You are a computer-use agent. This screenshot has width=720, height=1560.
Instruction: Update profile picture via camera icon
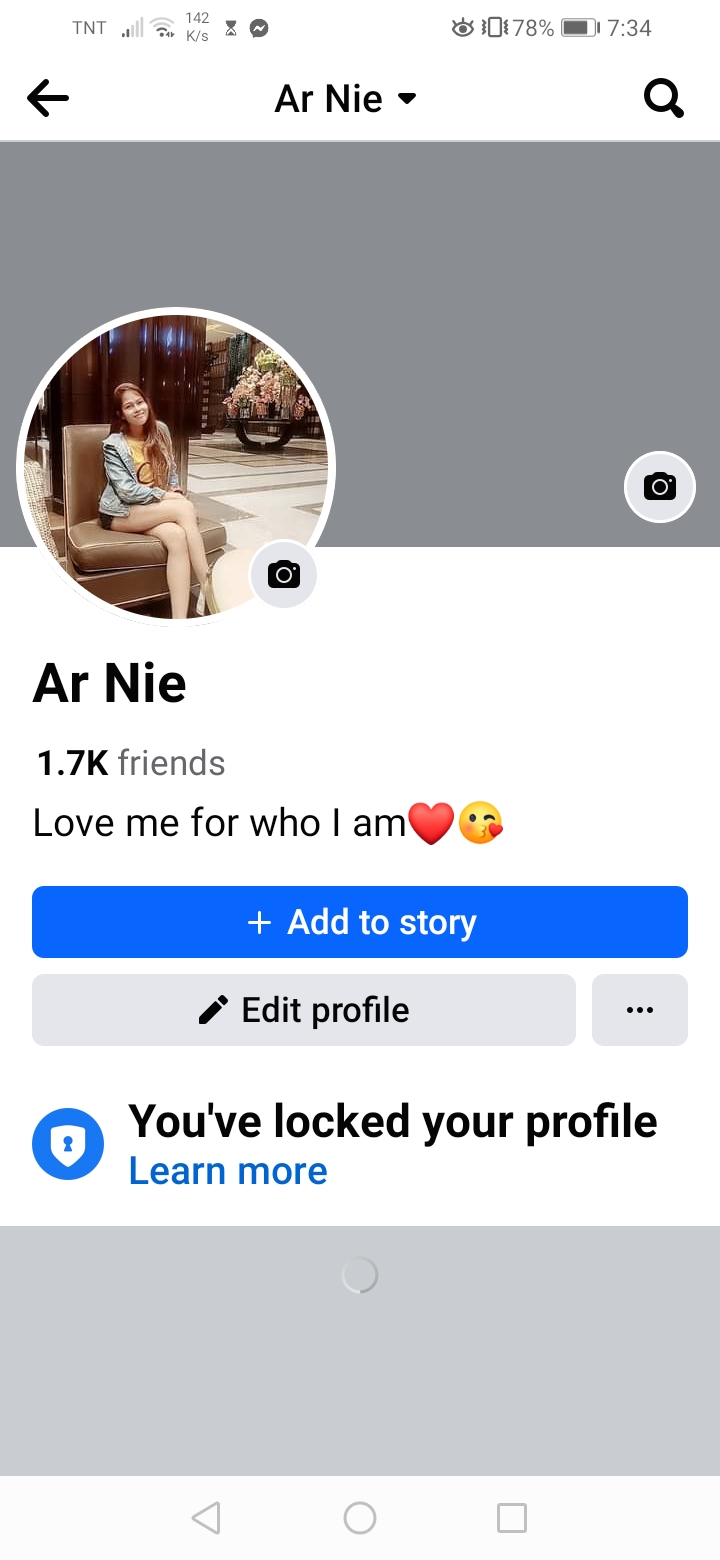284,575
